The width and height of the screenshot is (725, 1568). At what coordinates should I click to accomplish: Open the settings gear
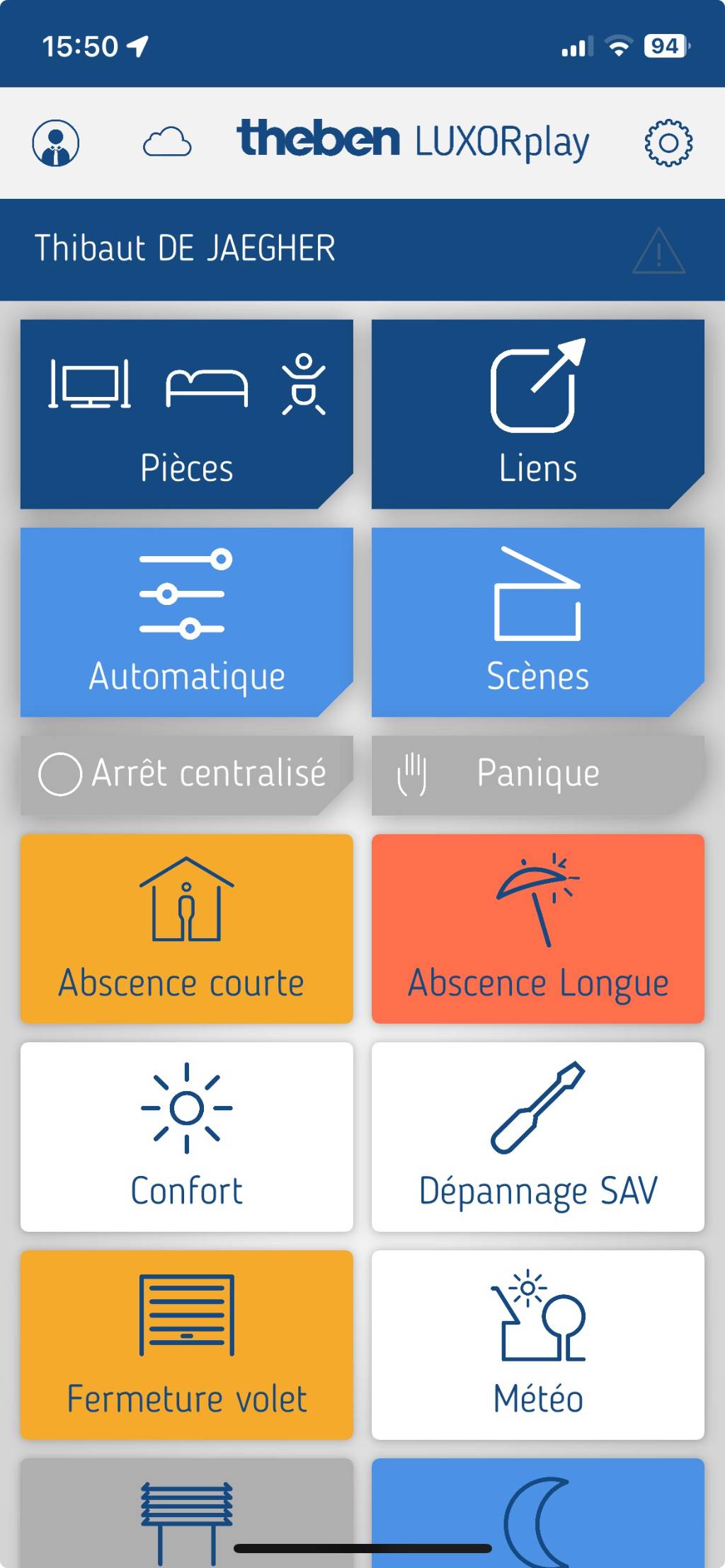(x=668, y=143)
